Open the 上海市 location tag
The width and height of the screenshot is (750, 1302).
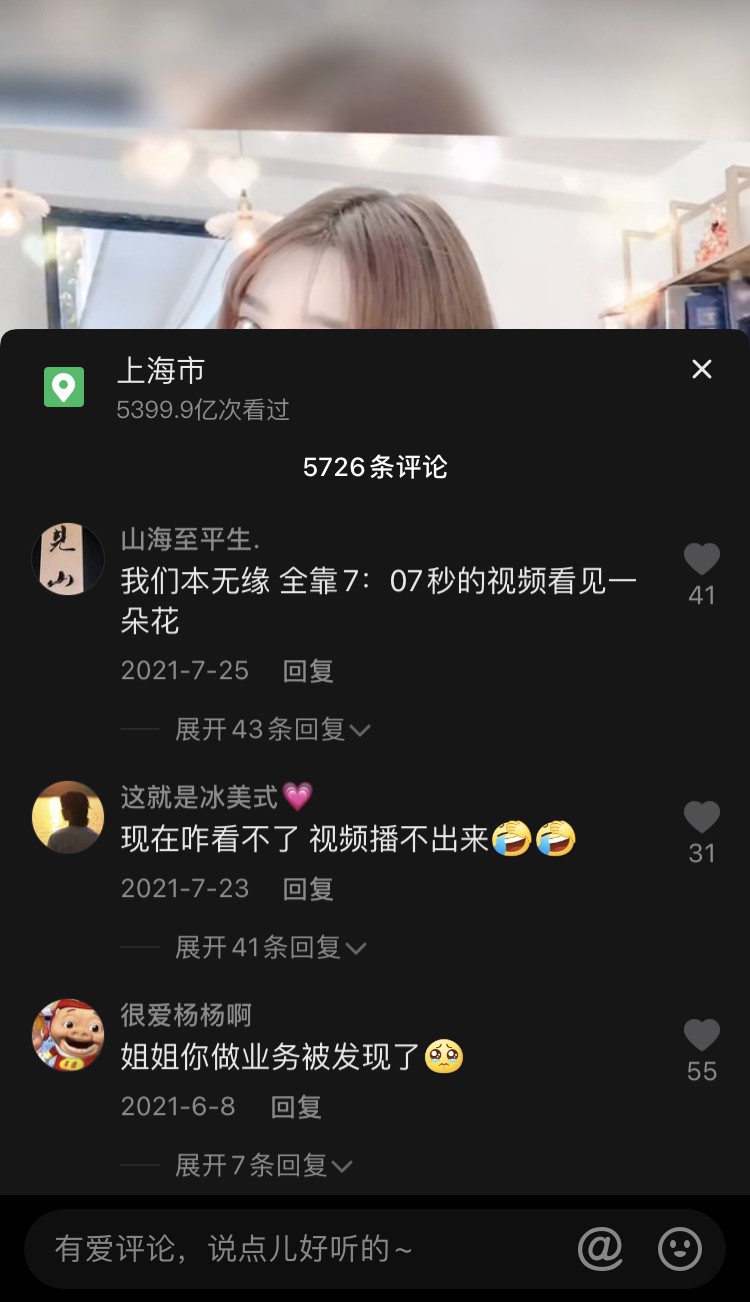click(161, 372)
